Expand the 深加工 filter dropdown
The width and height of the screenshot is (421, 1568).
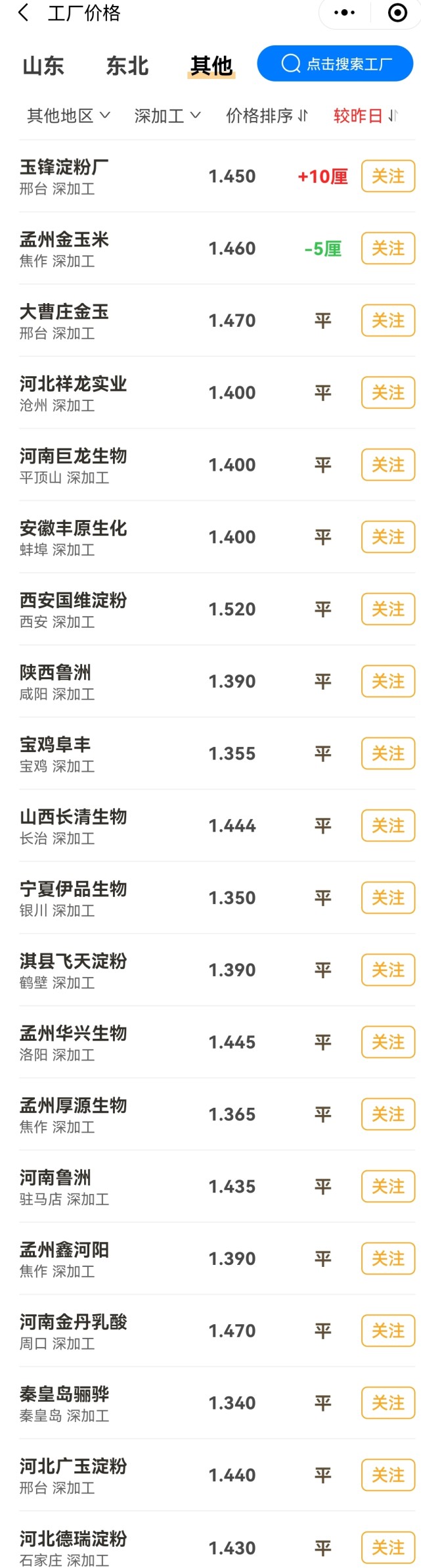[167, 116]
